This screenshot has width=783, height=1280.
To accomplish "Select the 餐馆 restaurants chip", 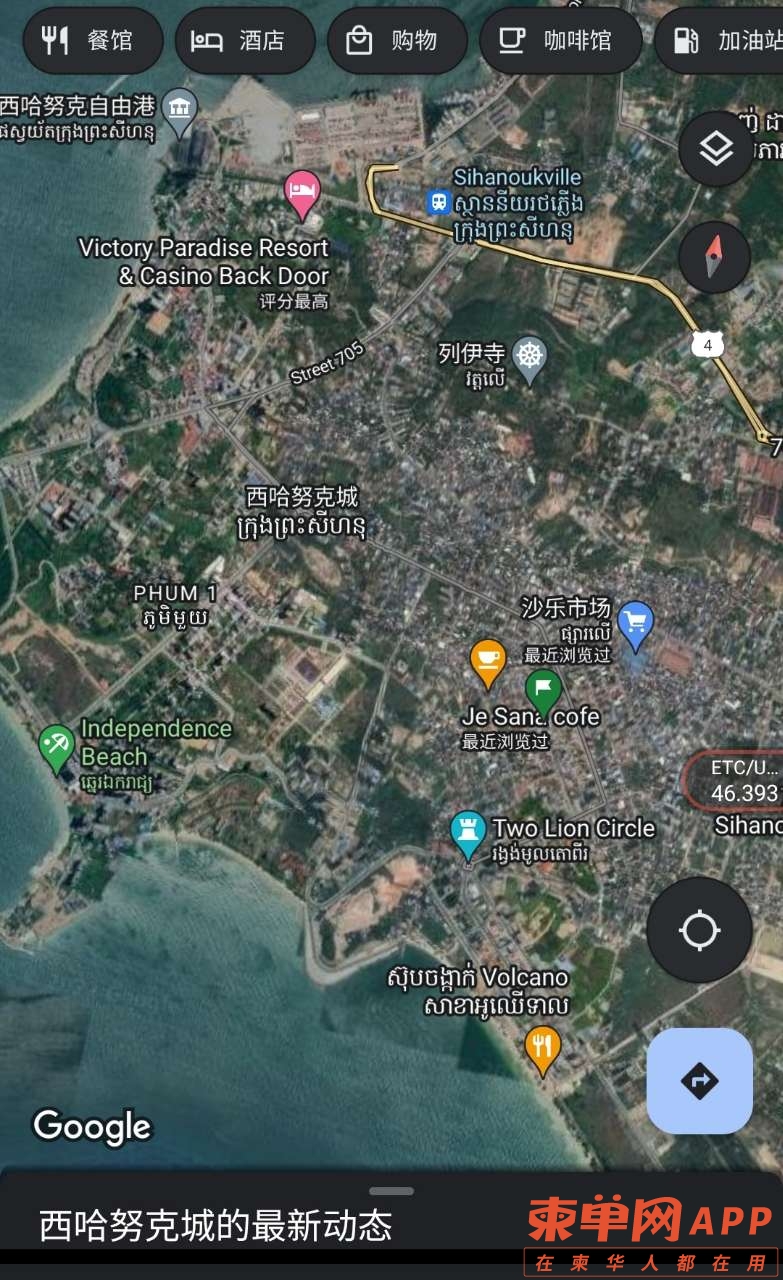I will point(92,41).
